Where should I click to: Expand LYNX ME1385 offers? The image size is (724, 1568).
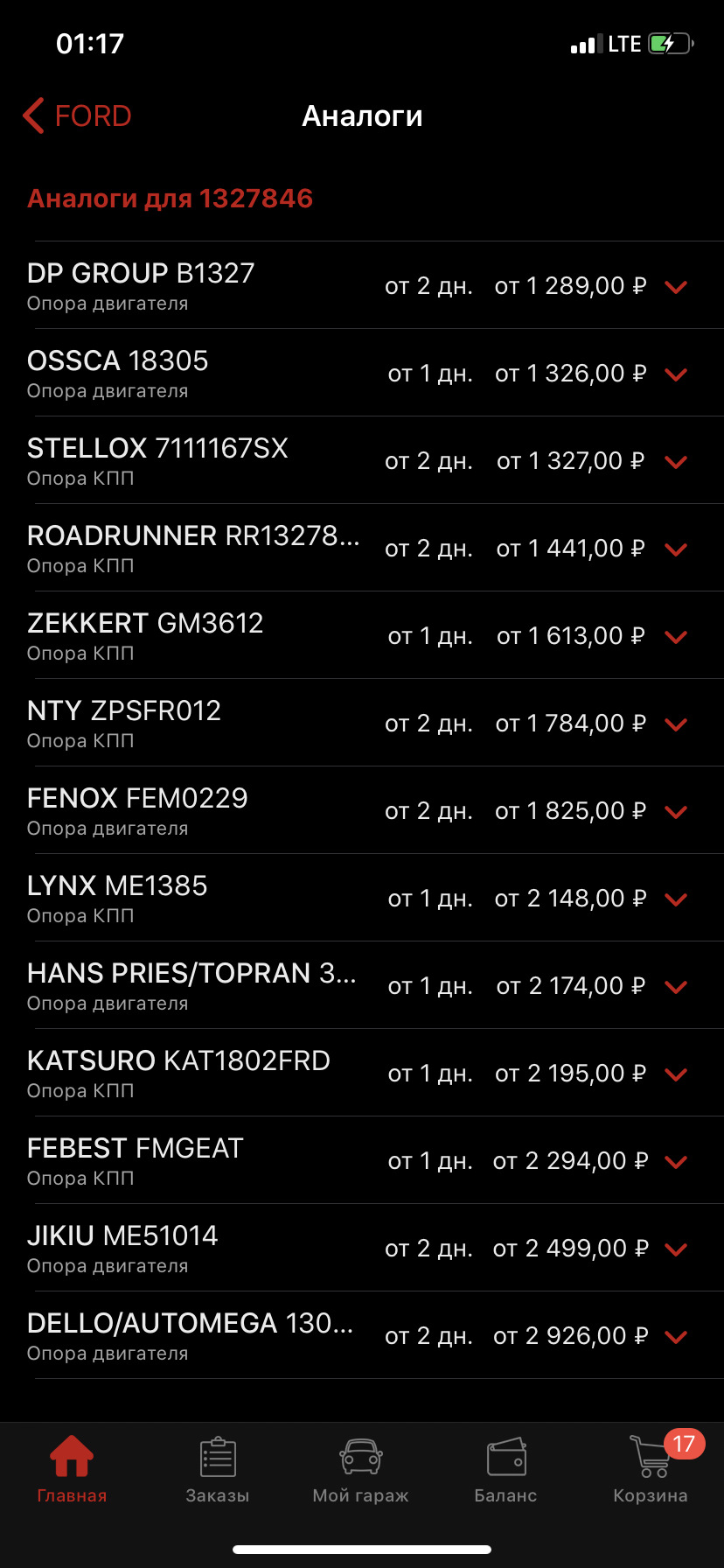pos(676,899)
